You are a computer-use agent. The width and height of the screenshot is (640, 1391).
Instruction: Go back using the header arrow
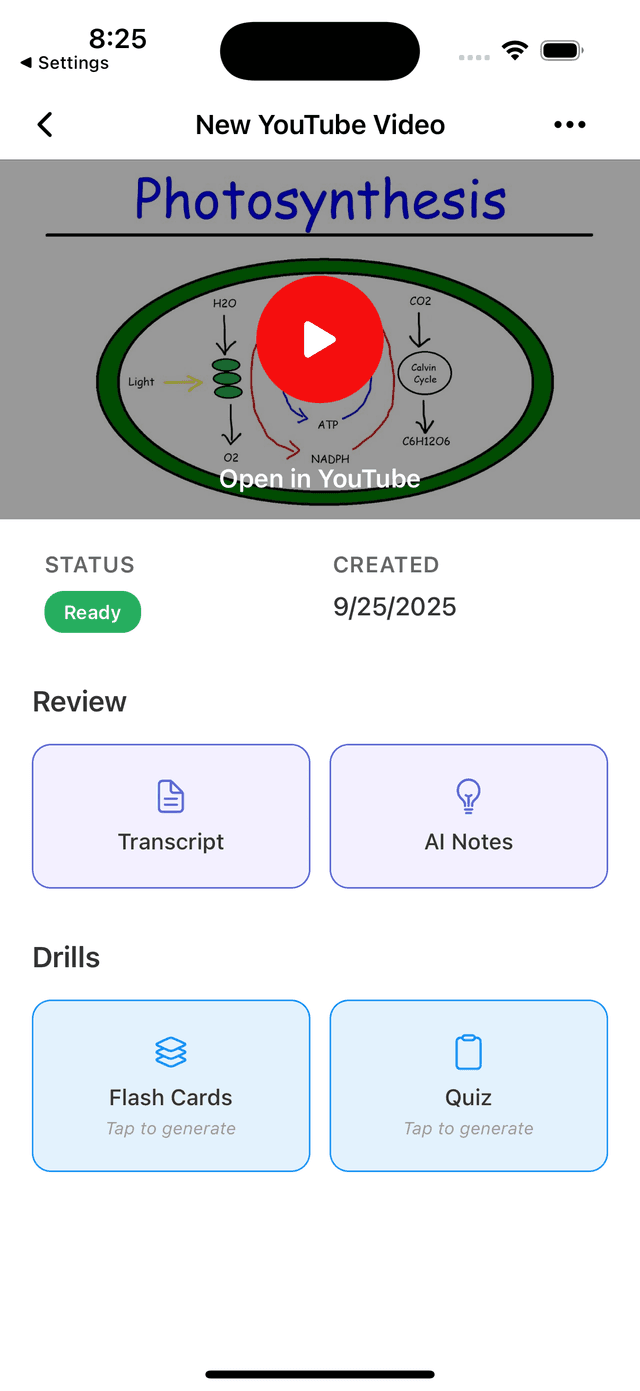[x=44, y=125]
